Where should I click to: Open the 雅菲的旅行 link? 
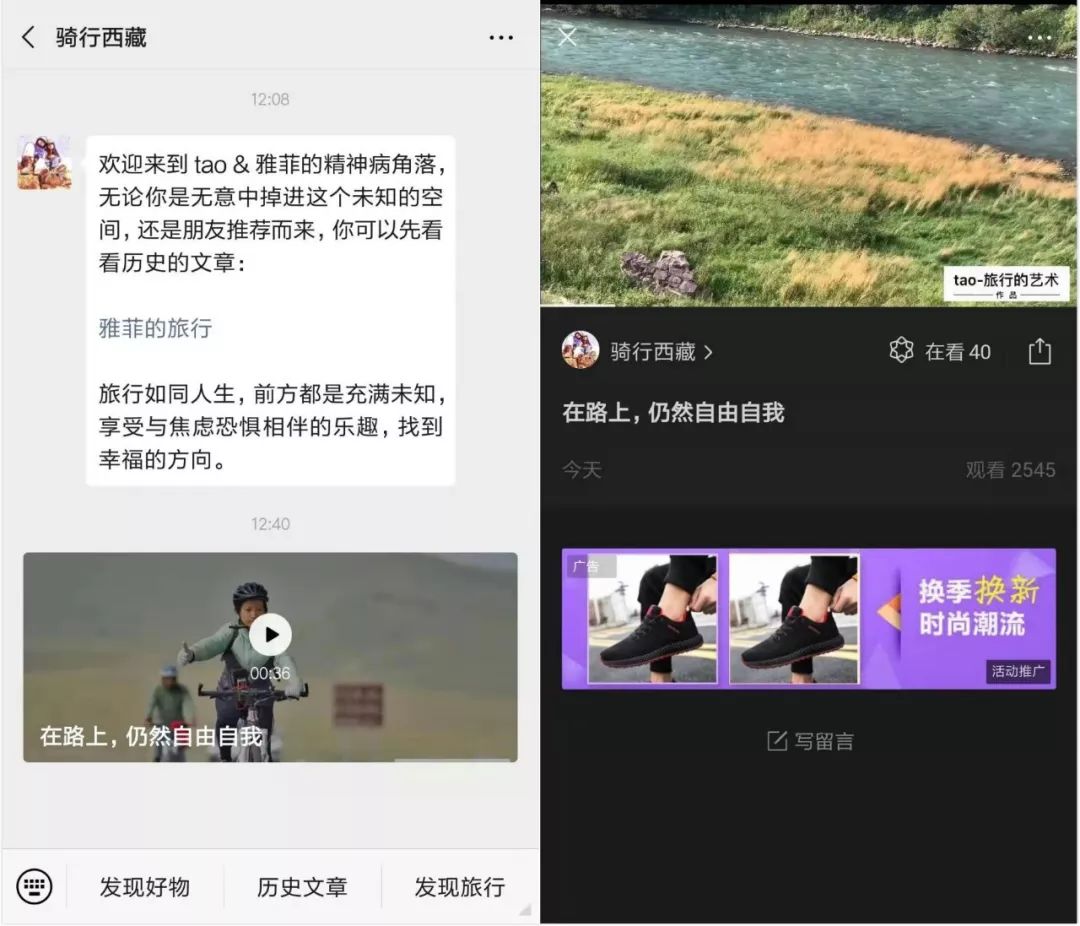(155, 328)
